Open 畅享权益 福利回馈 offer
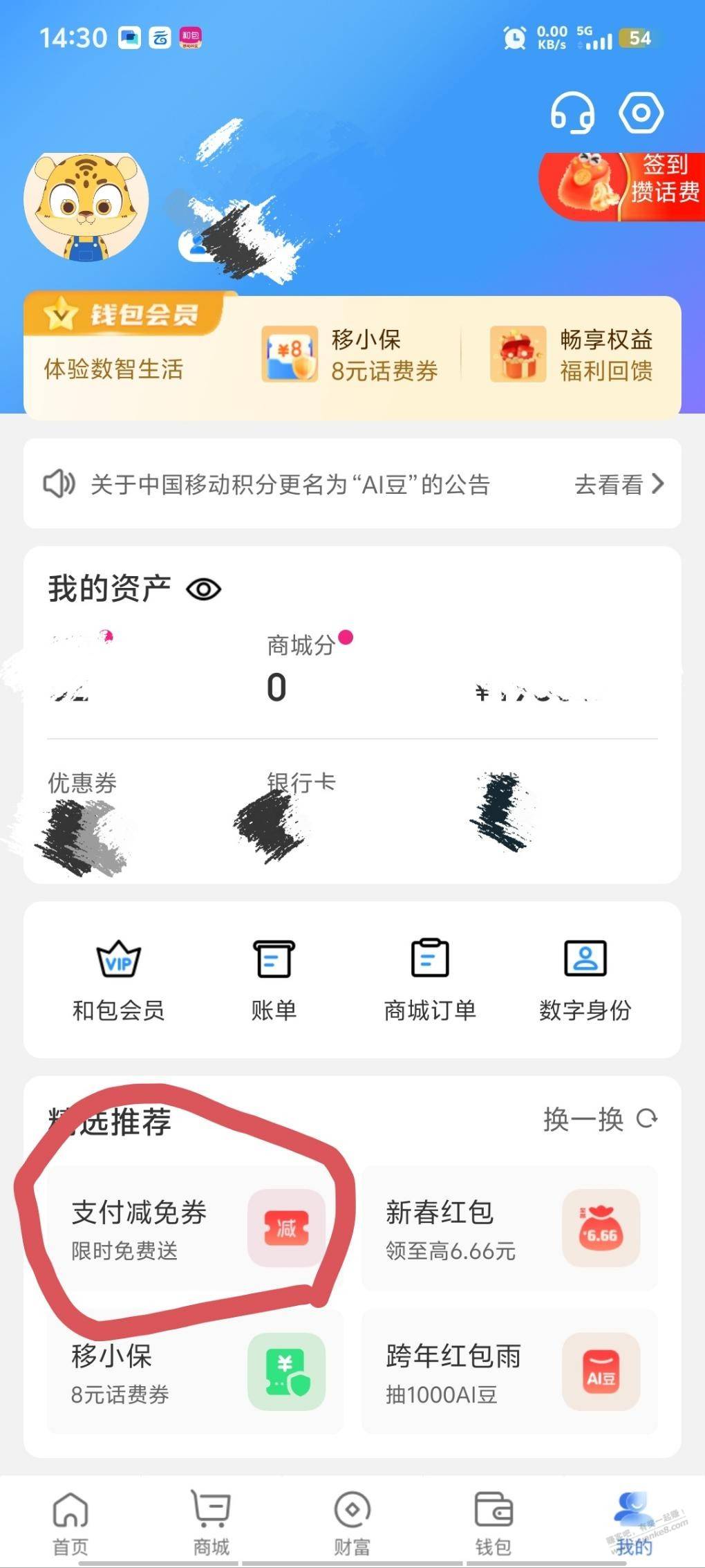Image resolution: width=705 pixels, height=1568 pixels. [x=572, y=356]
